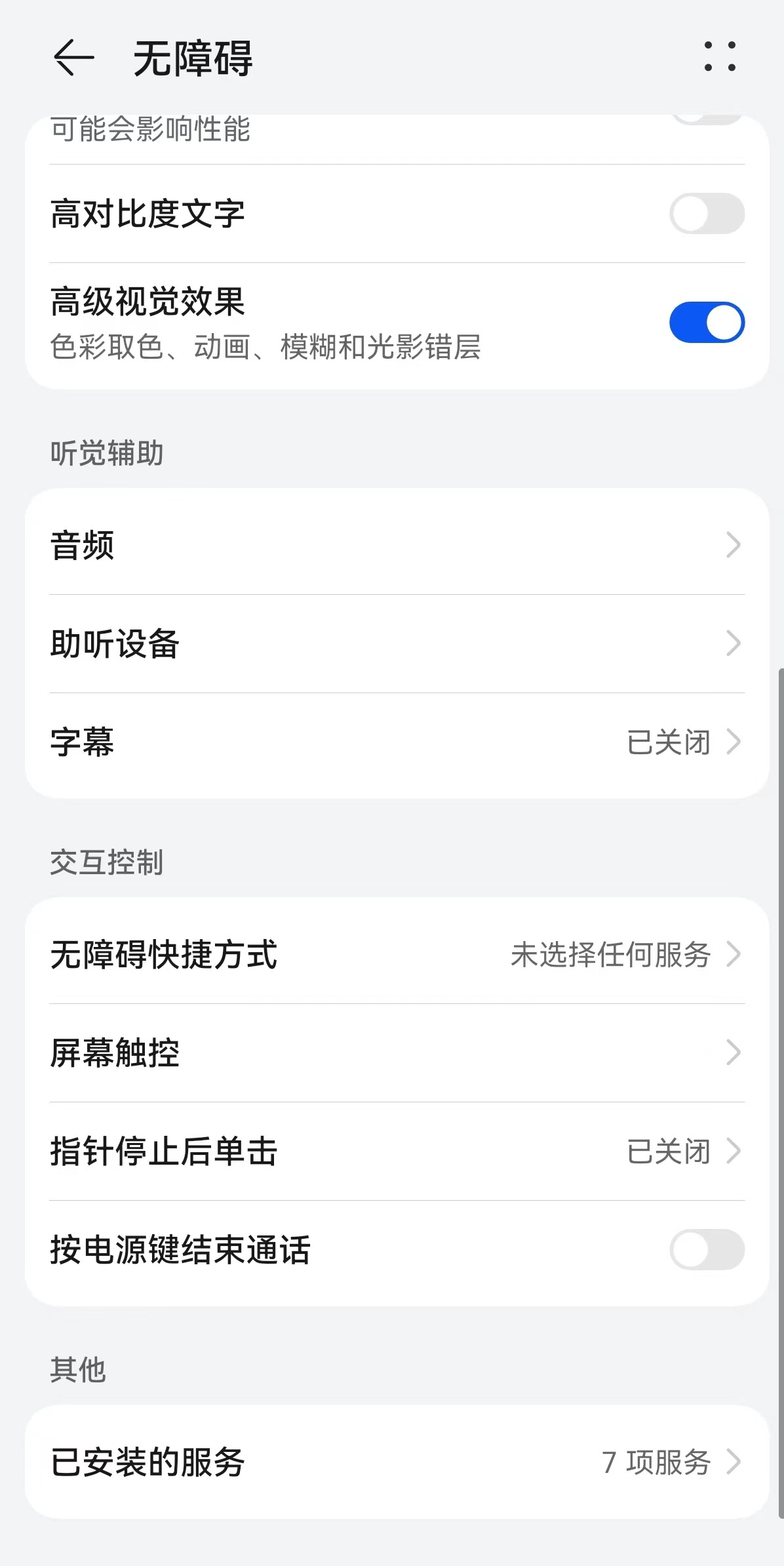784x1566 pixels.
Task: Enable the 高对比度文字 switch
Action: pos(707,214)
